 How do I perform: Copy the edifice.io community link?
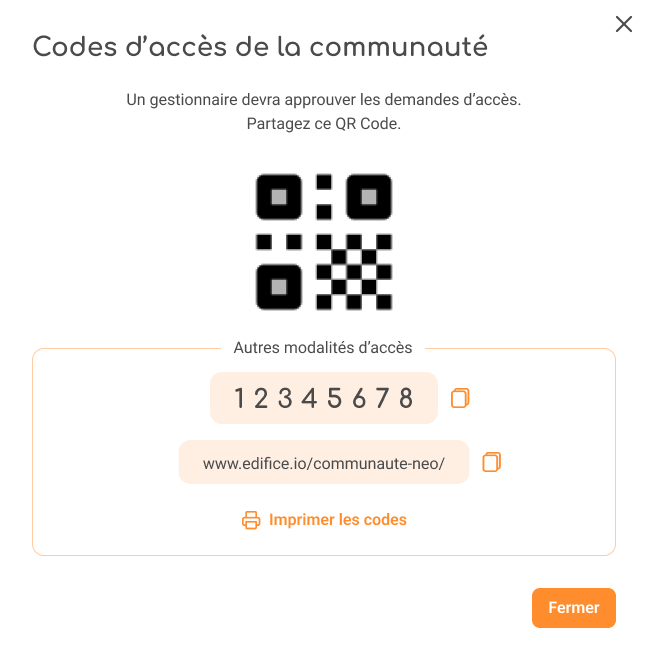click(x=491, y=462)
